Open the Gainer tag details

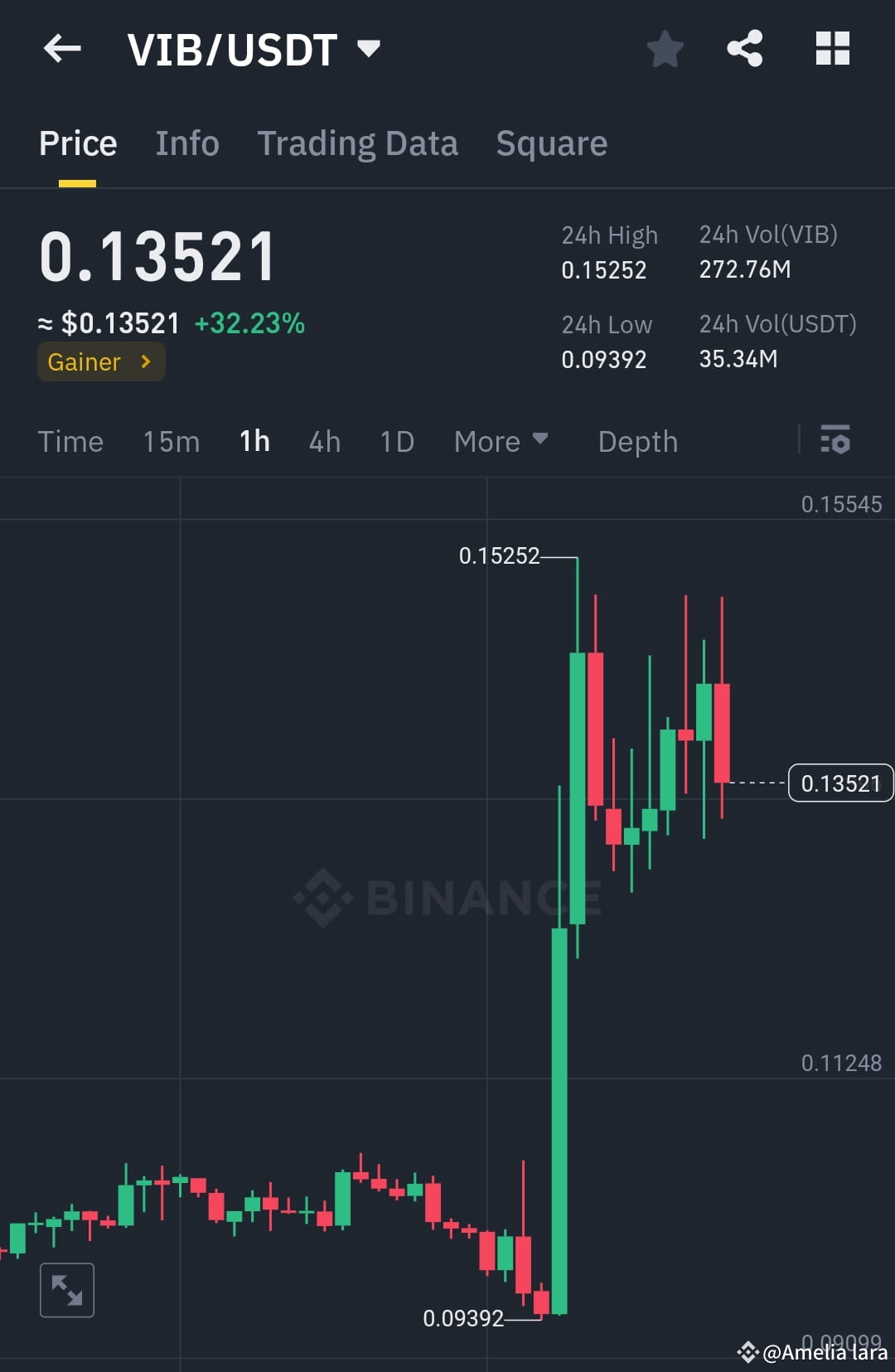100,361
